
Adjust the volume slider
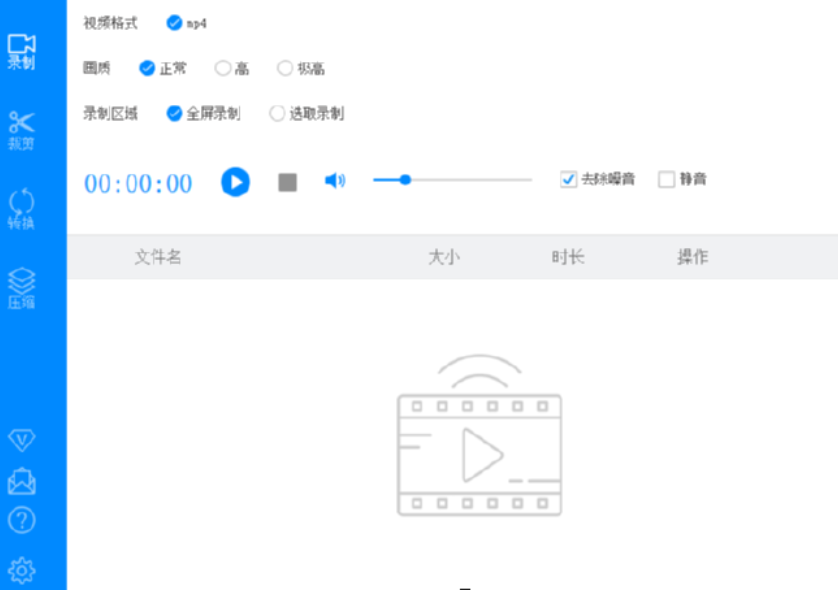(x=405, y=180)
